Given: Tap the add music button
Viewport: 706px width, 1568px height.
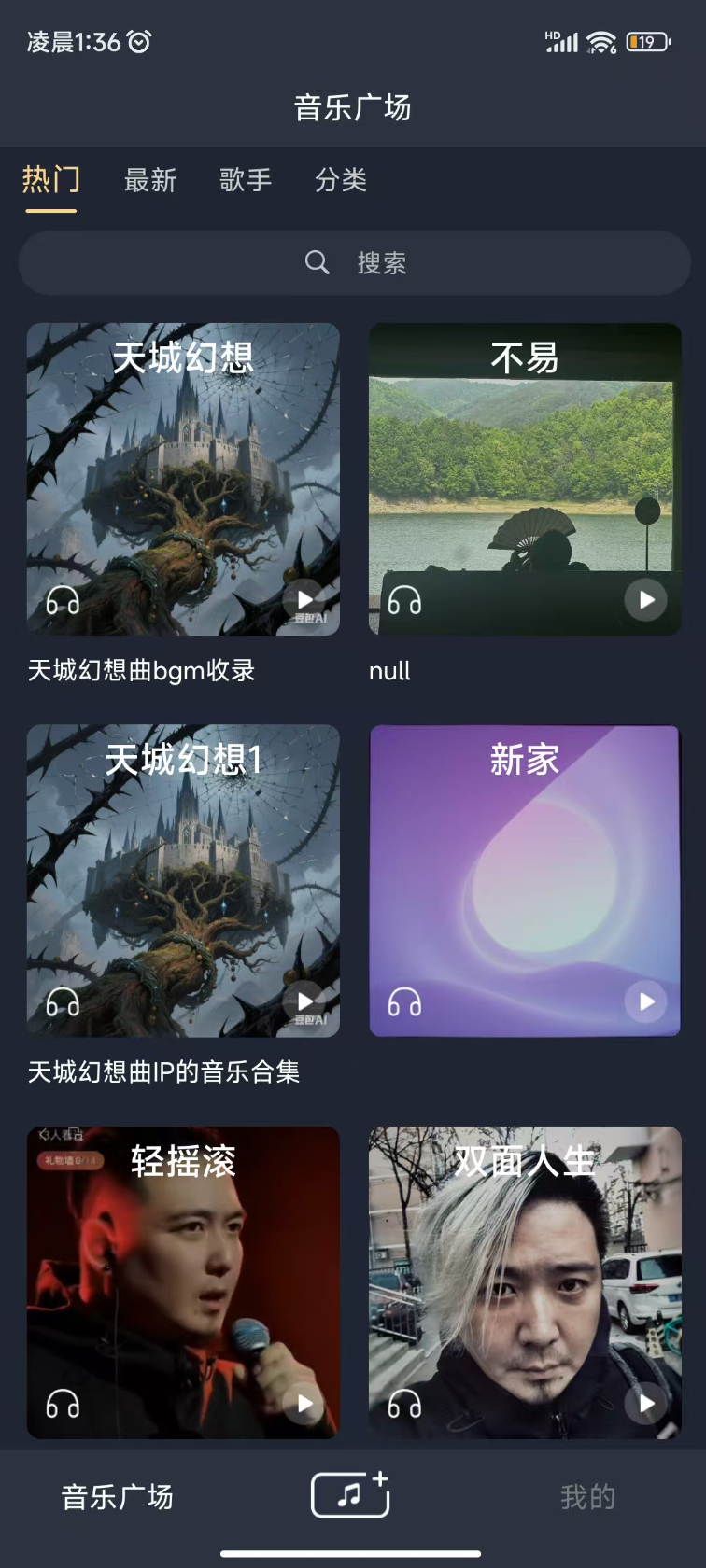Looking at the screenshot, I should 351,1495.
